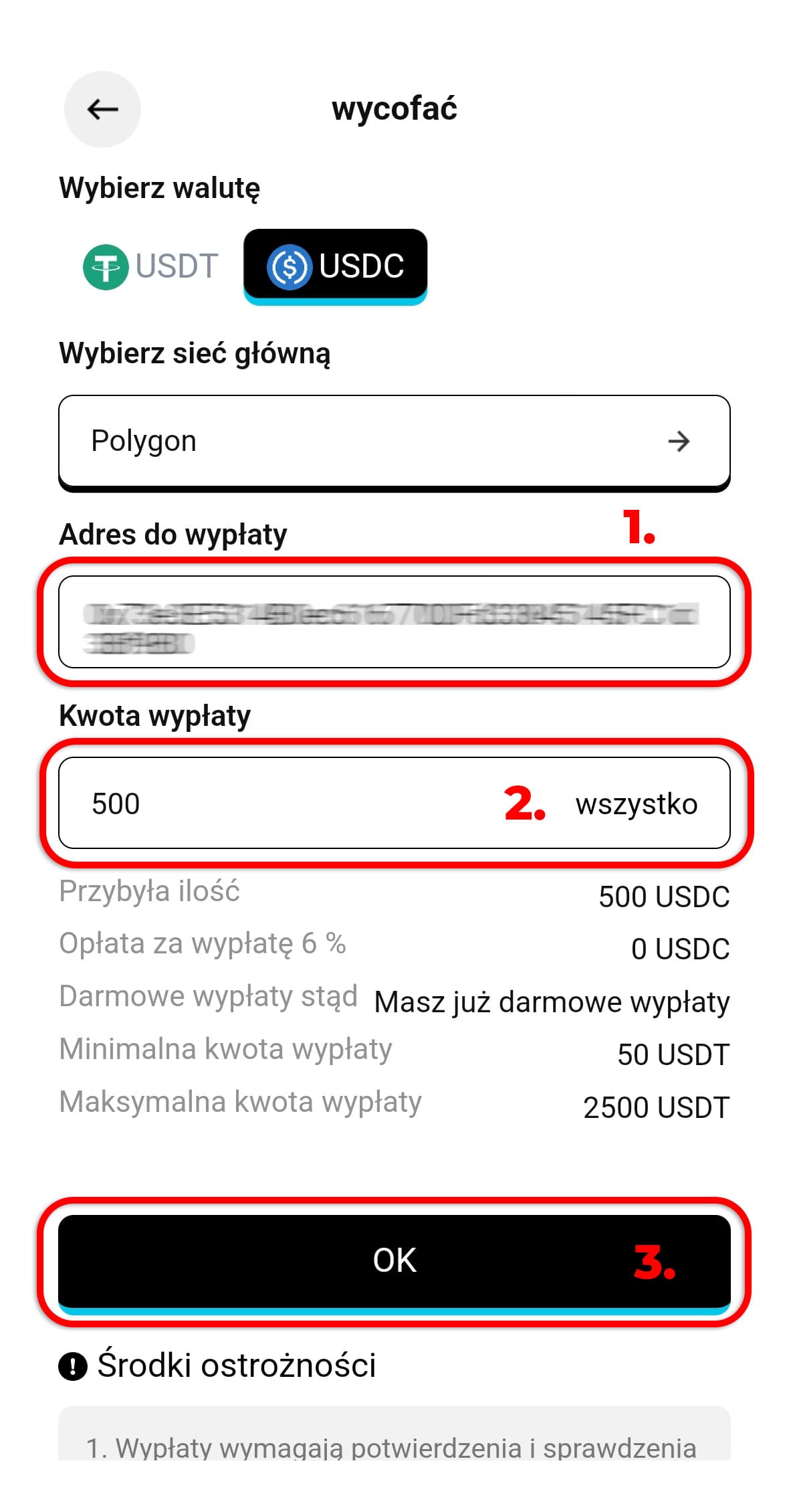Go back using the arrow button
The image size is (789, 1512).
(102, 109)
